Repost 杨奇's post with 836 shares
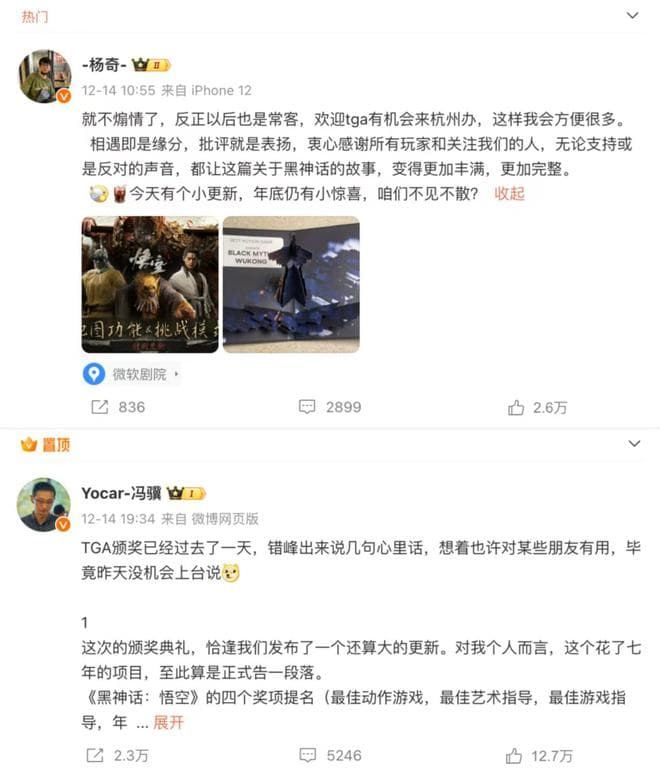Image resolution: width=660 pixels, height=775 pixels. 118,407
